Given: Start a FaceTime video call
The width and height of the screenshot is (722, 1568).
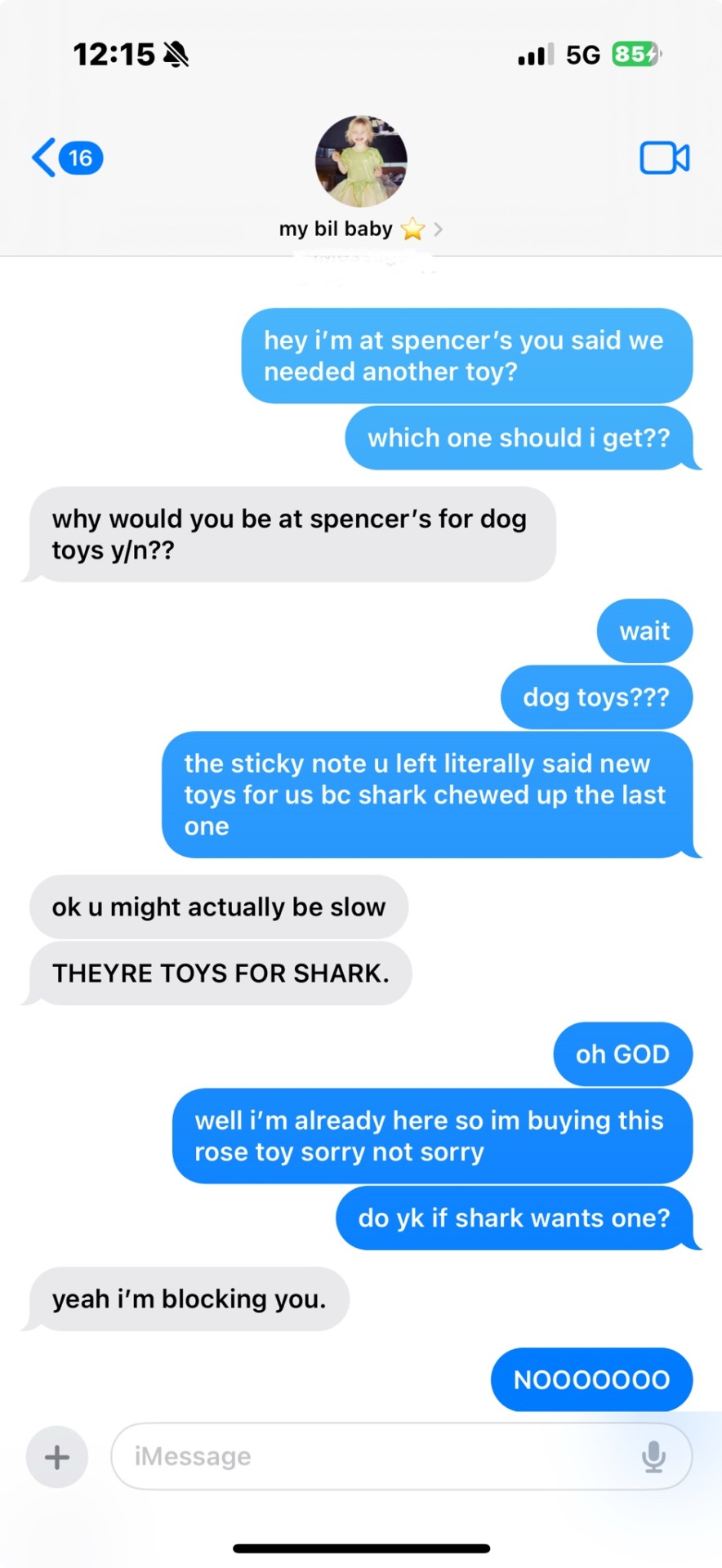Looking at the screenshot, I should point(664,158).
